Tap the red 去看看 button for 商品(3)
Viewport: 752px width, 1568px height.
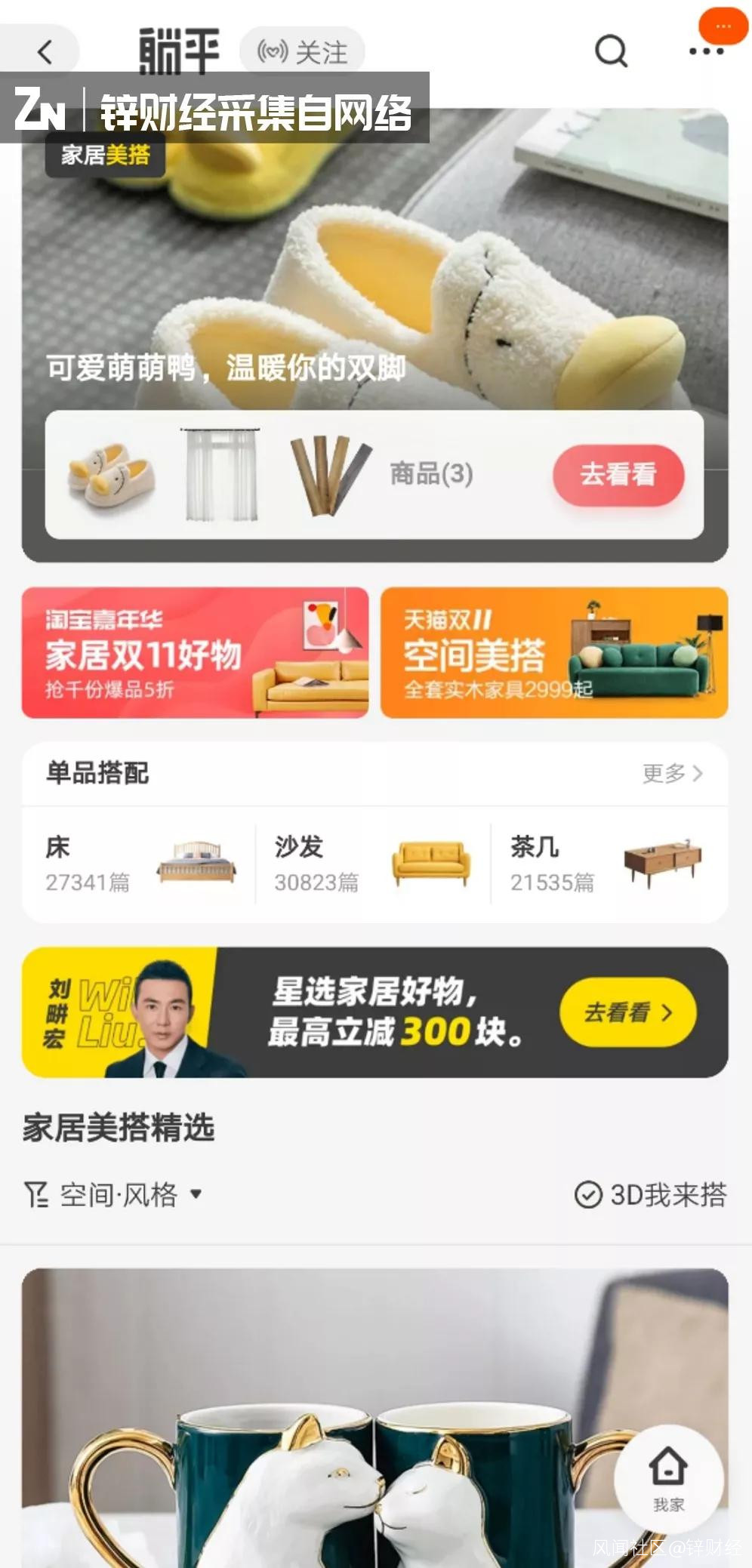618,475
